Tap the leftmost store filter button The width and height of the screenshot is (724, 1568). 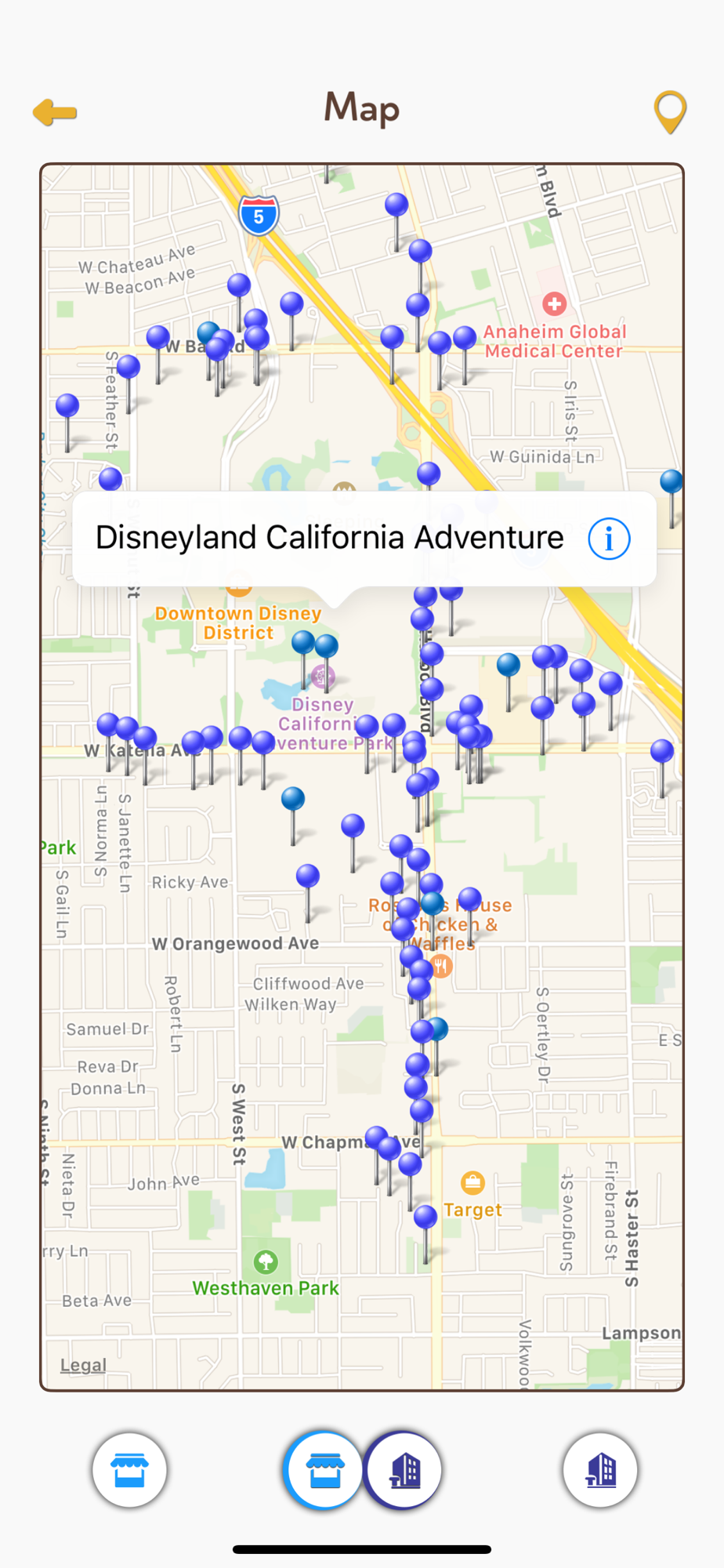point(129,1470)
